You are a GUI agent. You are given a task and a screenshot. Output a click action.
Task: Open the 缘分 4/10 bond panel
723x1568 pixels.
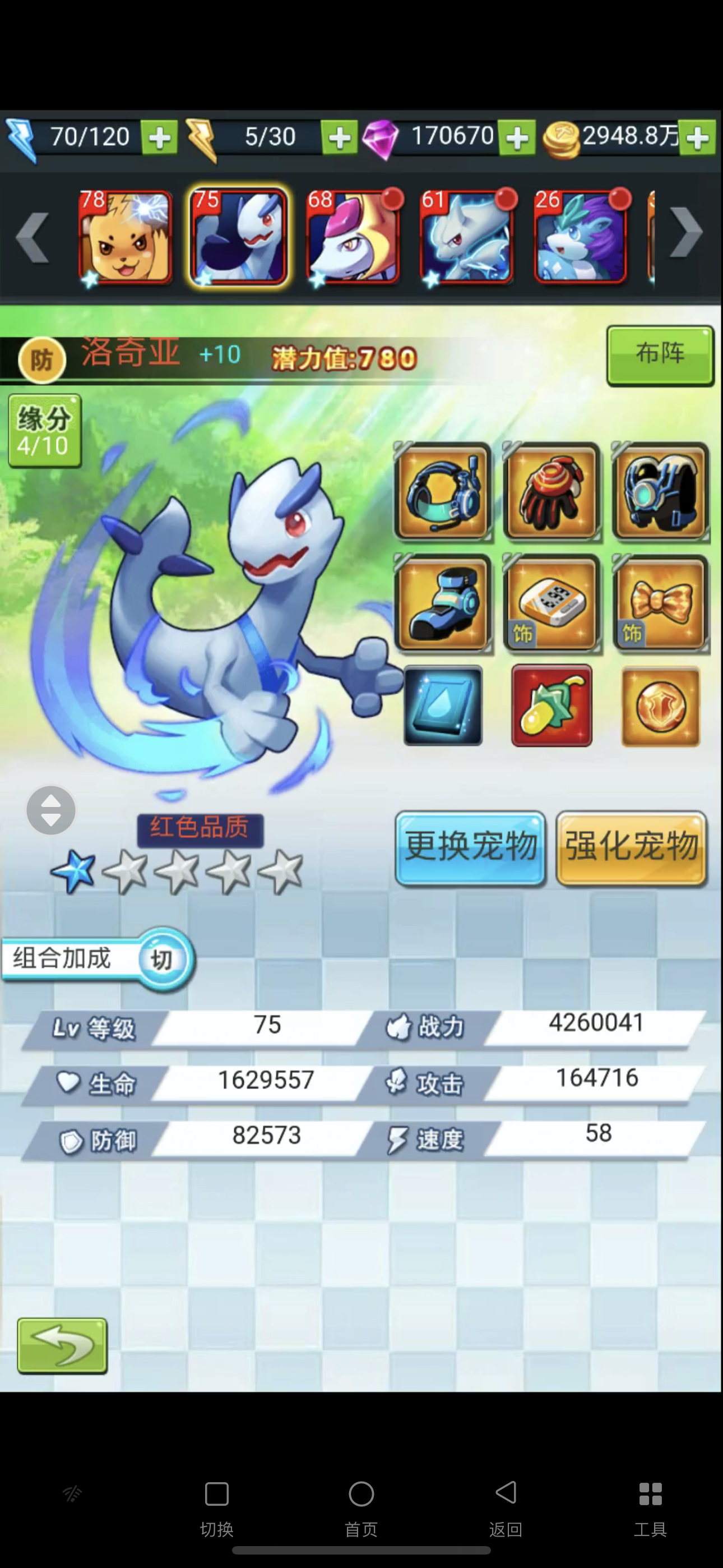tap(44, 431)
